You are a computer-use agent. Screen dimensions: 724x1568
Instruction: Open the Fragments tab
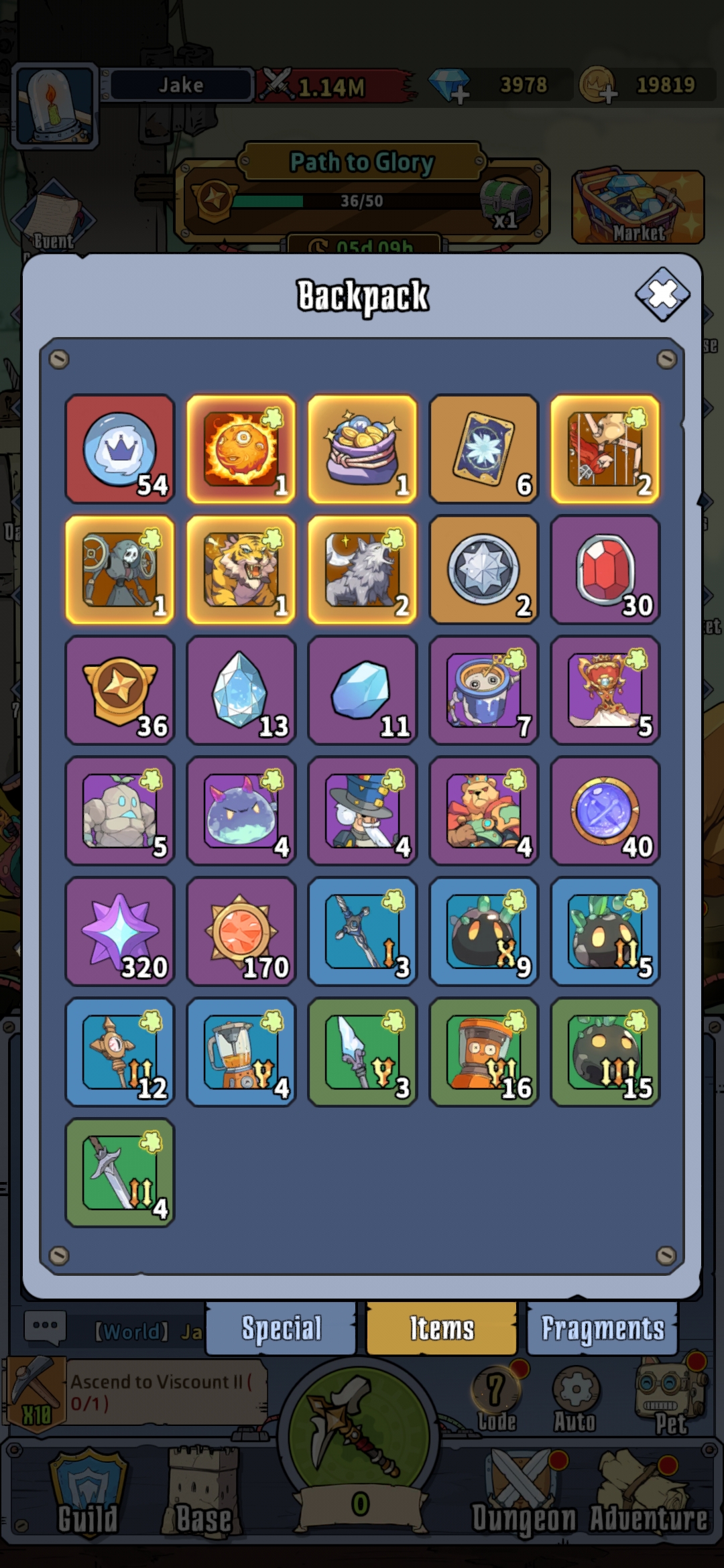click(x=603, y=1328)
